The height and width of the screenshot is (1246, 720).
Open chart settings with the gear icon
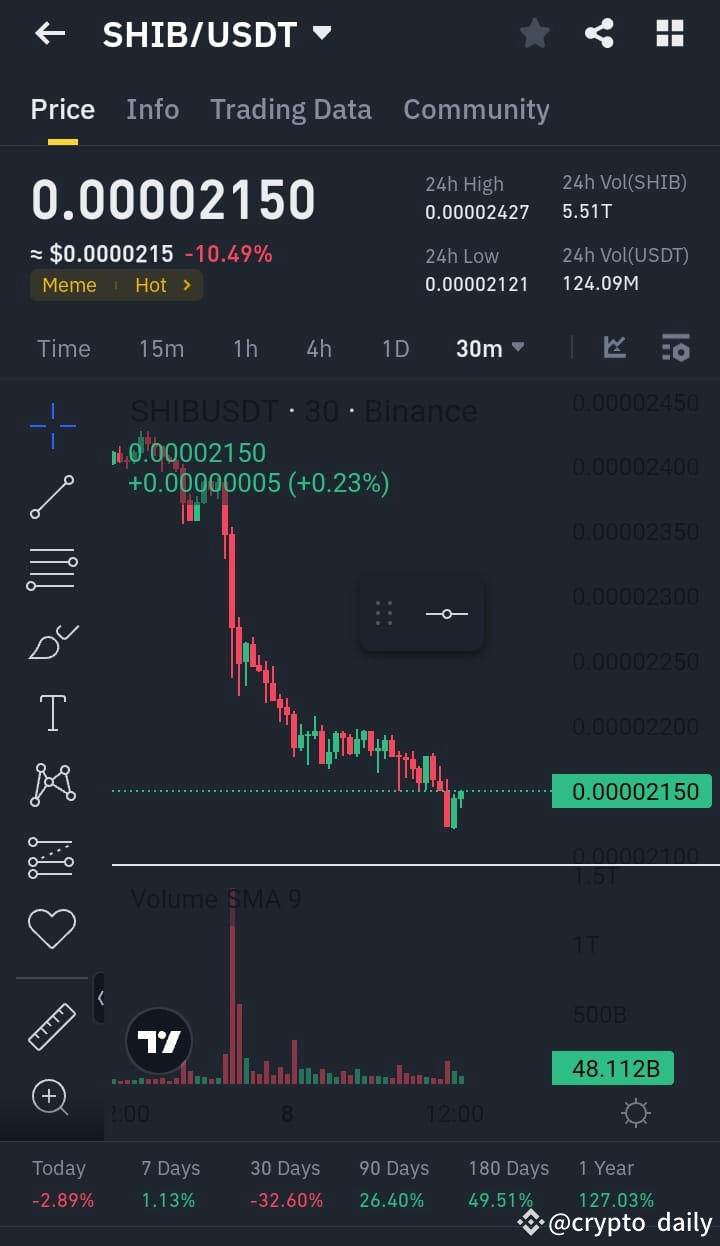point(636,1112)
